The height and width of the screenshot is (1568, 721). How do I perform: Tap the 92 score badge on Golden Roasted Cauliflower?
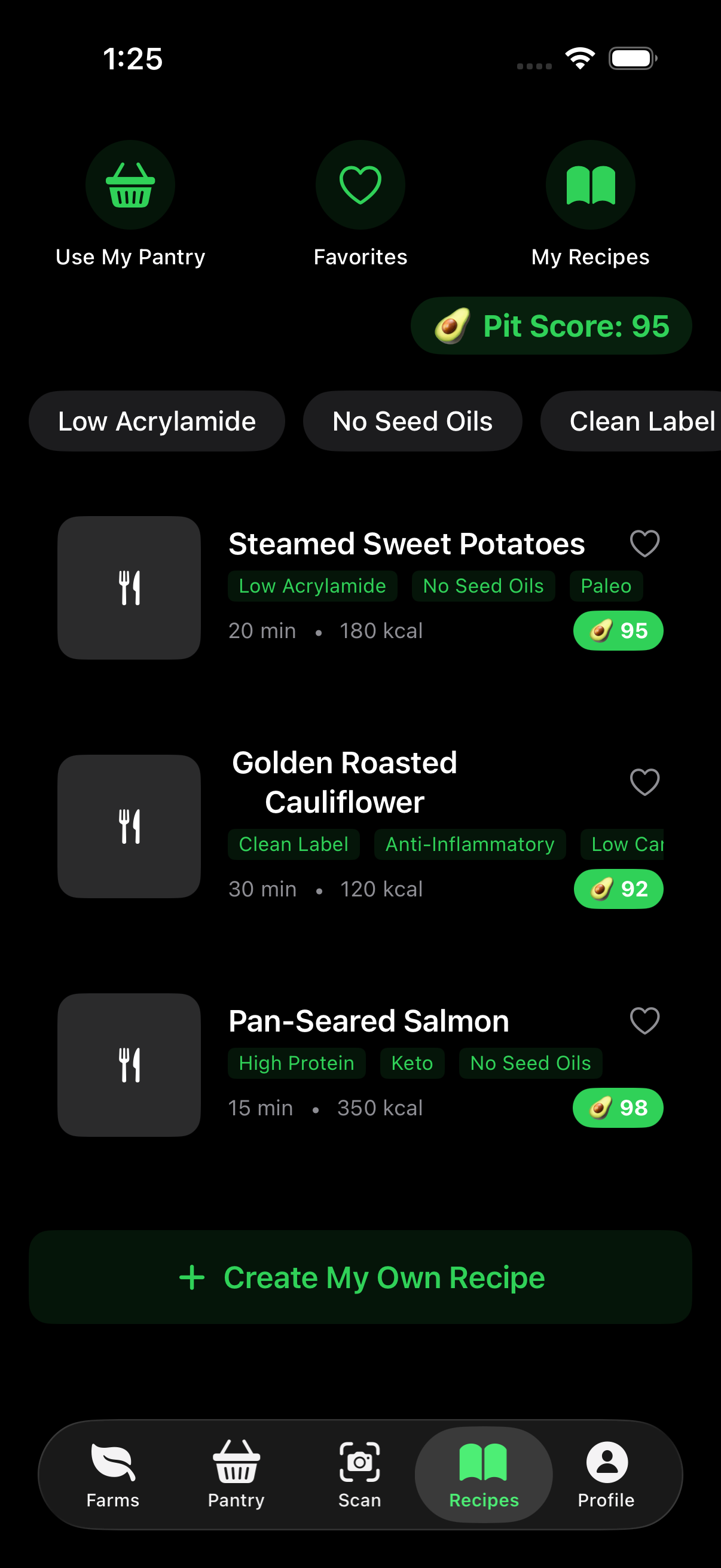(619, 889)
